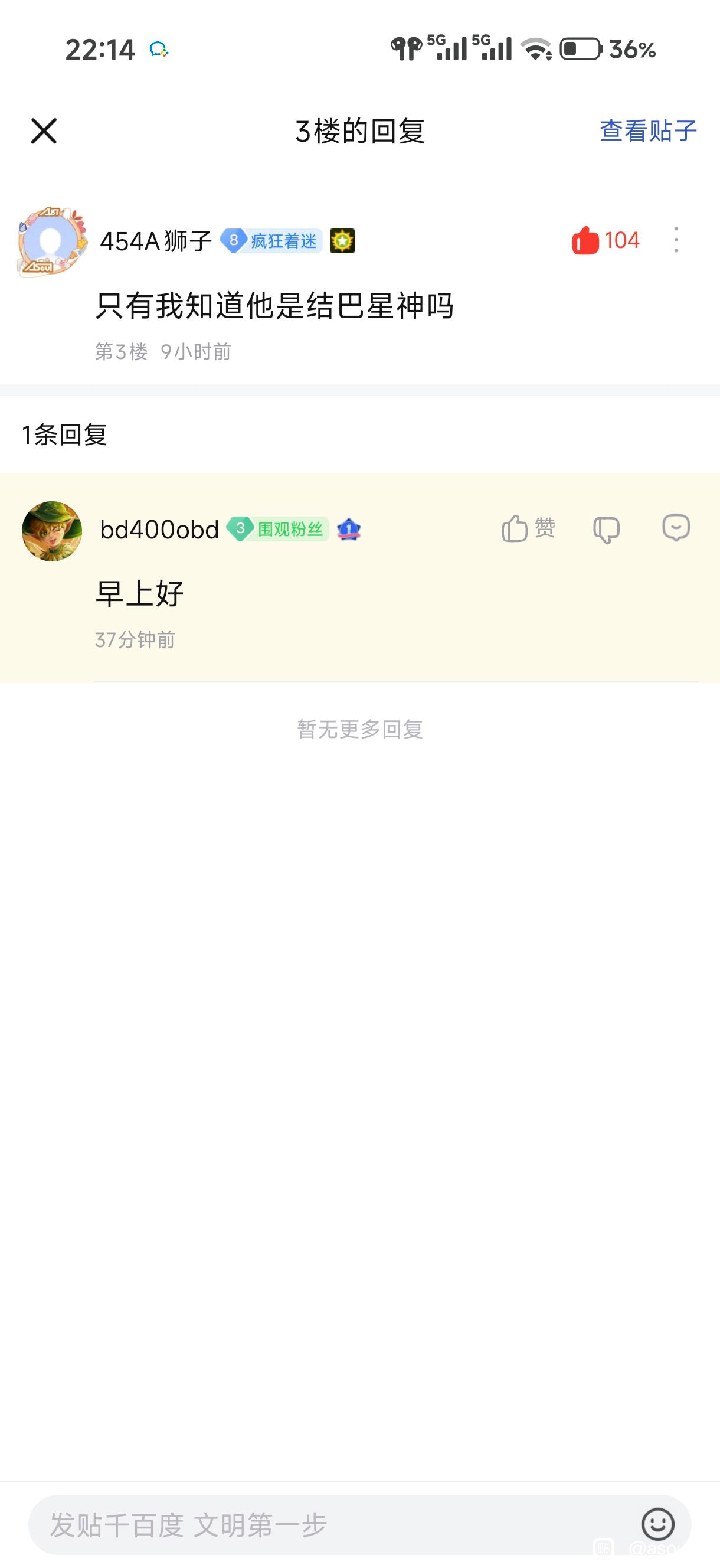Close the 3楼的回复 reply page

point(44,131)
